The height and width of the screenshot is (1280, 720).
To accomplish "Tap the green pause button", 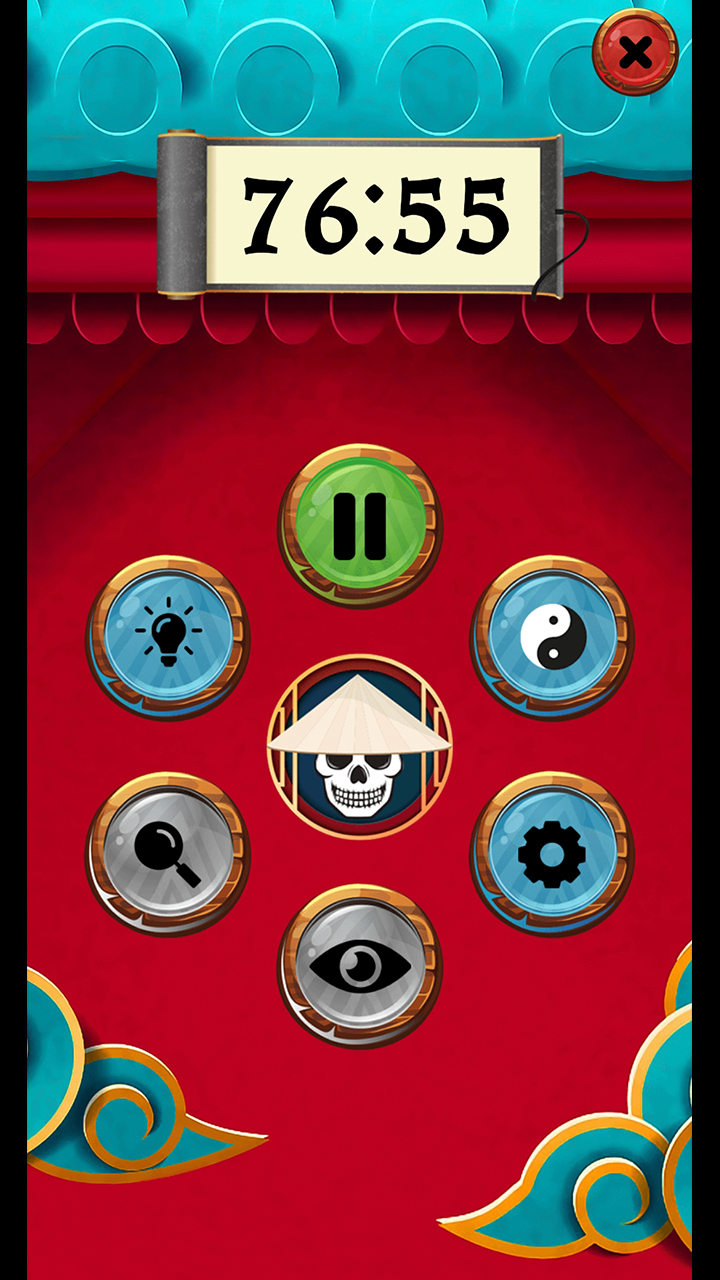I will tap(360, 526).
